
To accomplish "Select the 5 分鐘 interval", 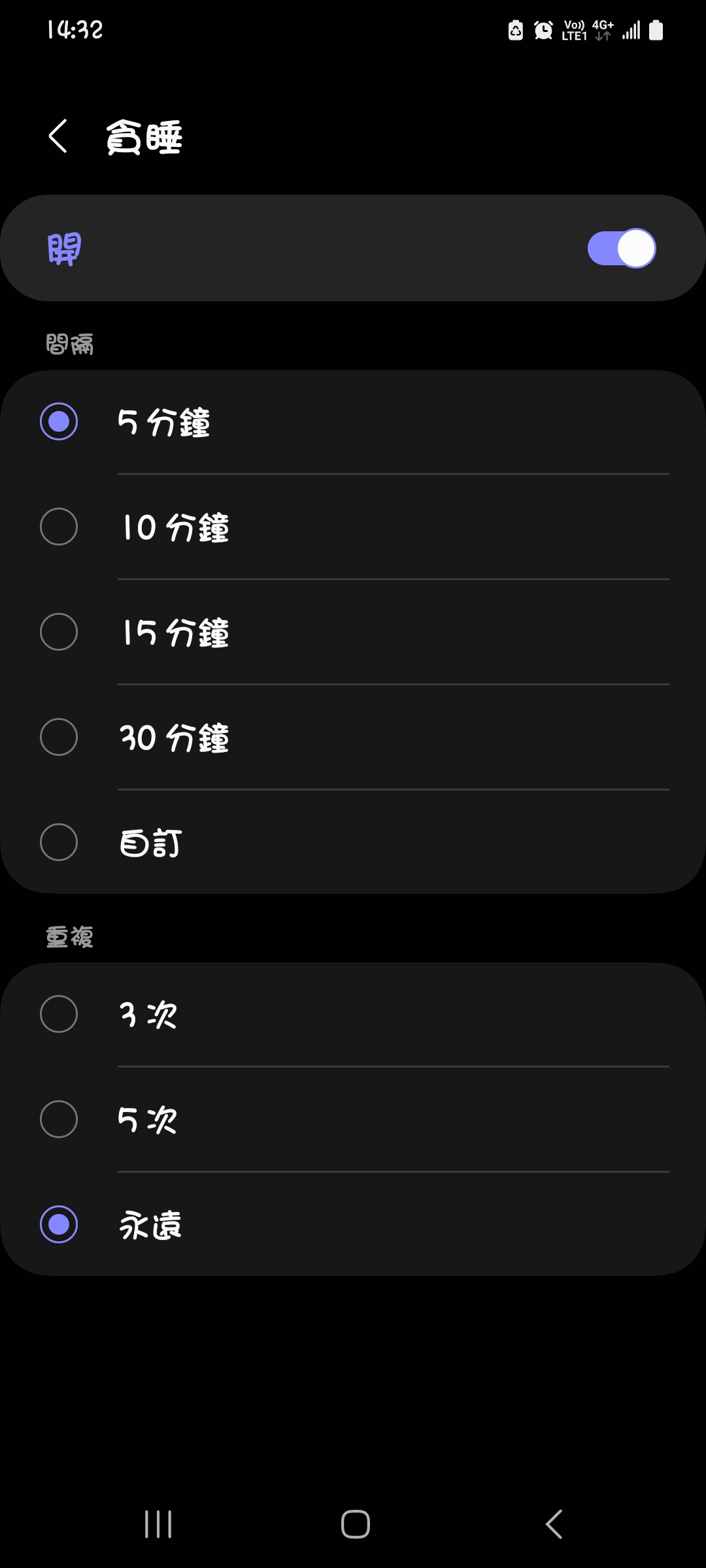I will click(x=59, y=421).
